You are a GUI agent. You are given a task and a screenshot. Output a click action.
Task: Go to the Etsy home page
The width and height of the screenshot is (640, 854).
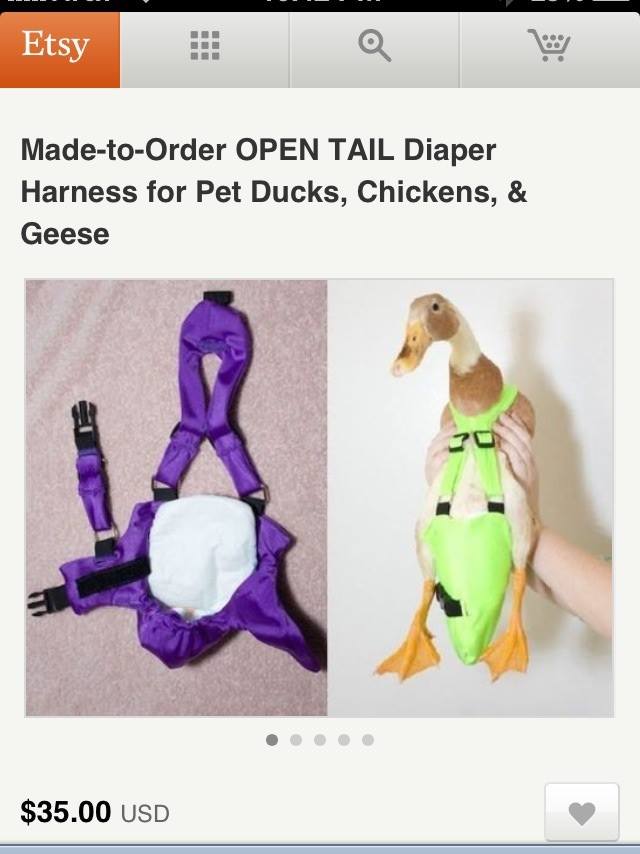58,47
